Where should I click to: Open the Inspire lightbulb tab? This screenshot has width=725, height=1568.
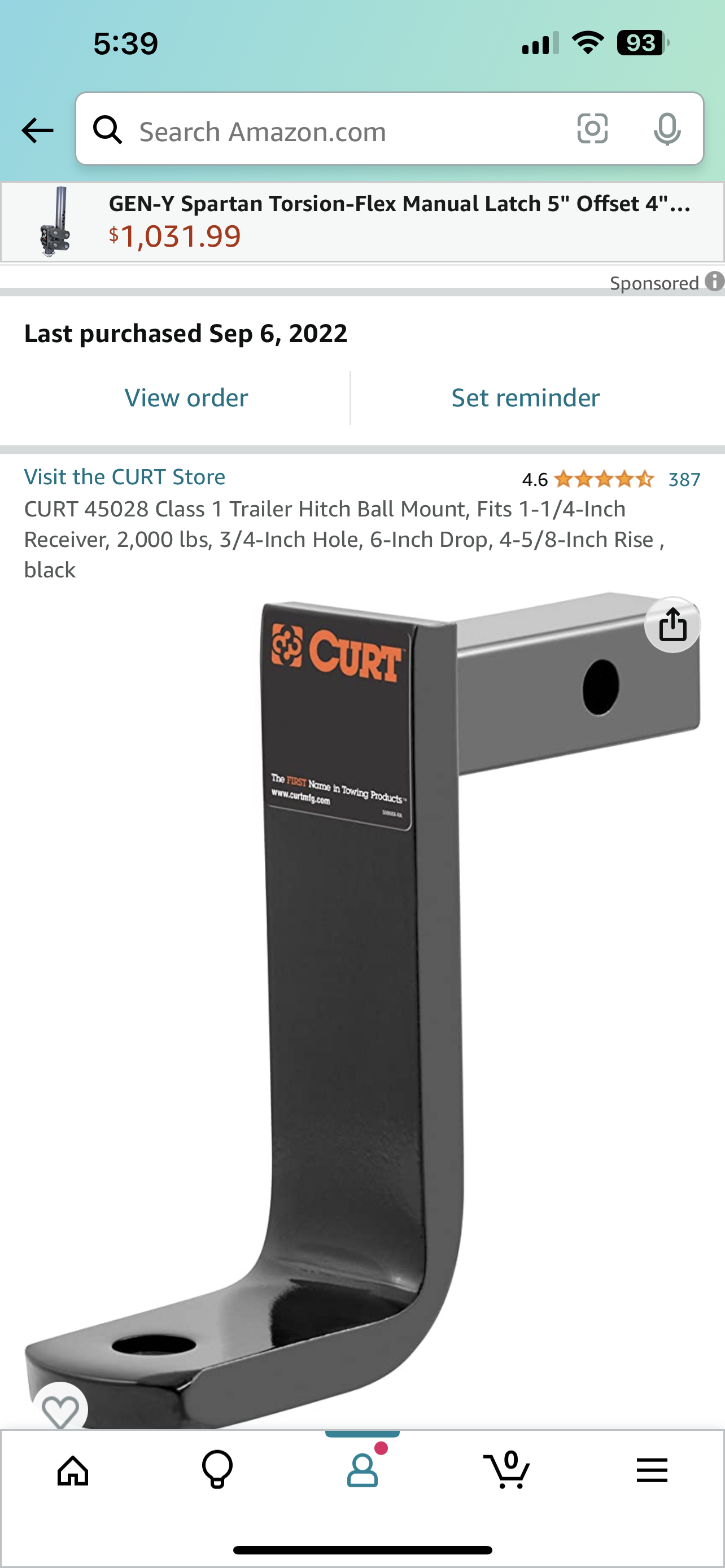coord(217,1470)
